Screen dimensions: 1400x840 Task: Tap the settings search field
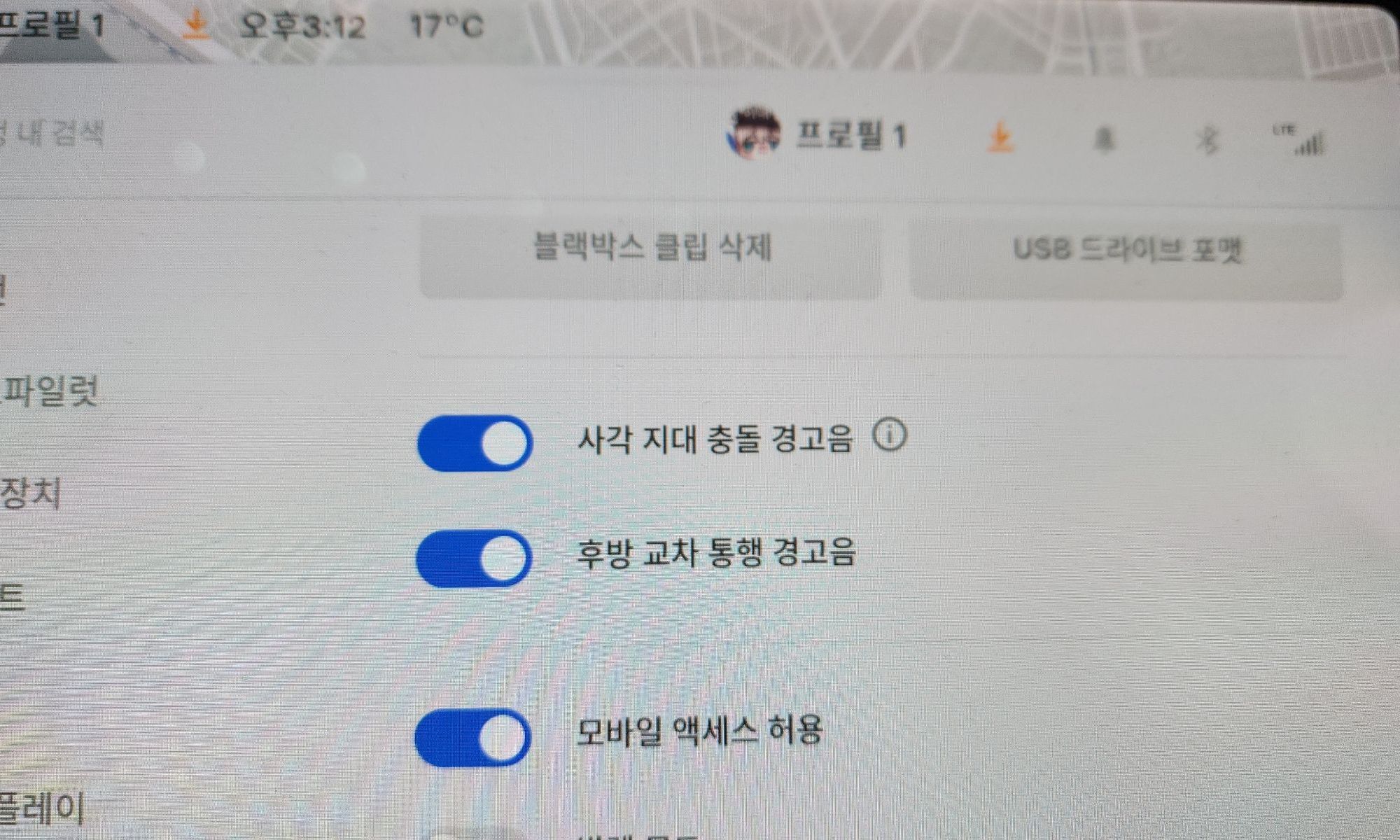56,133
